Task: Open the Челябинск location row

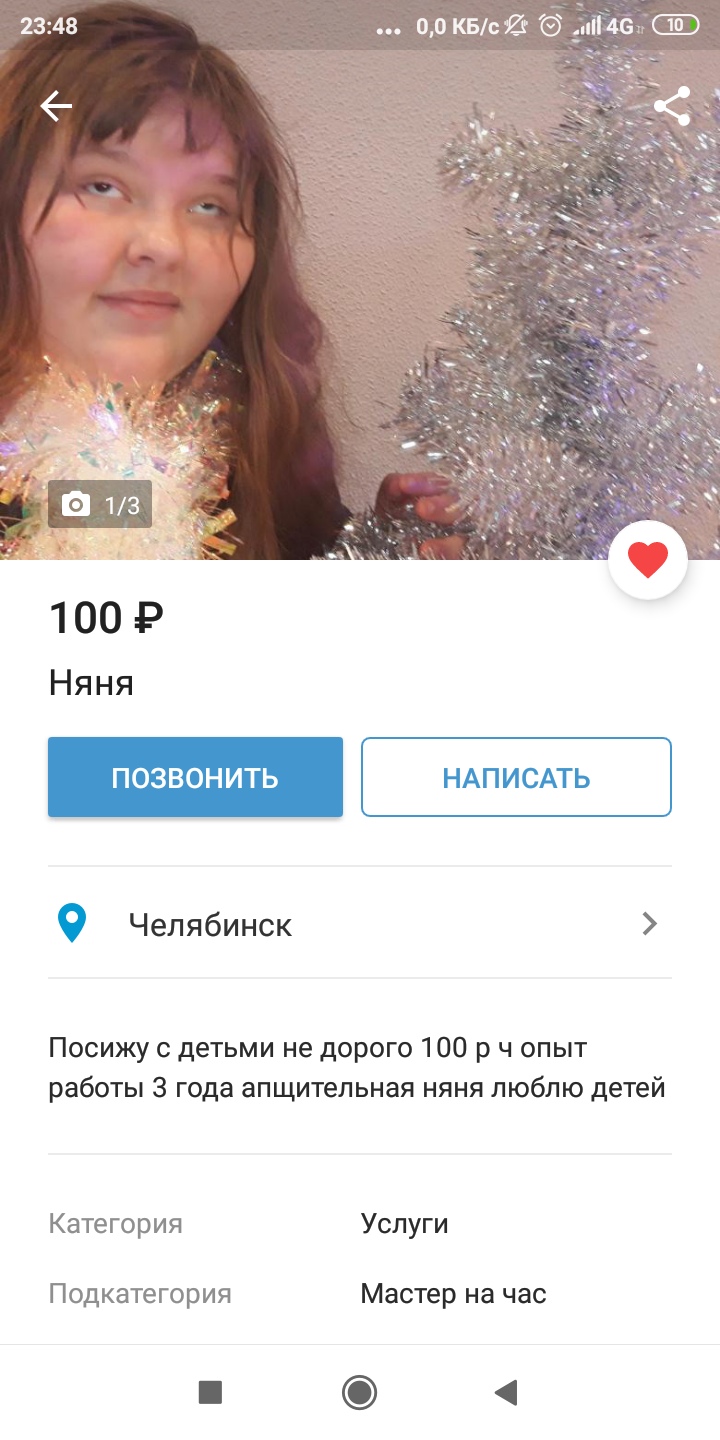Action: [x=360, y=923]
